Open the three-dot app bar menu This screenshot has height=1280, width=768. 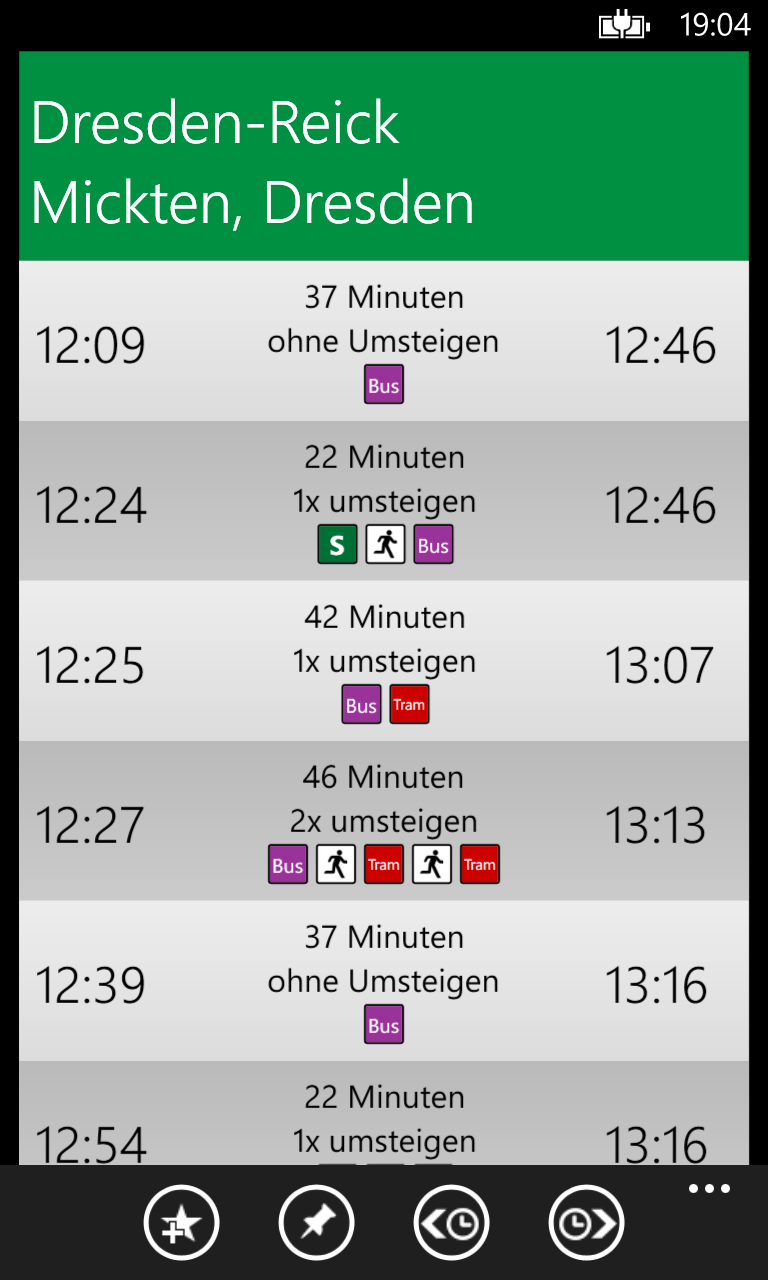[x=709, y=1189]
